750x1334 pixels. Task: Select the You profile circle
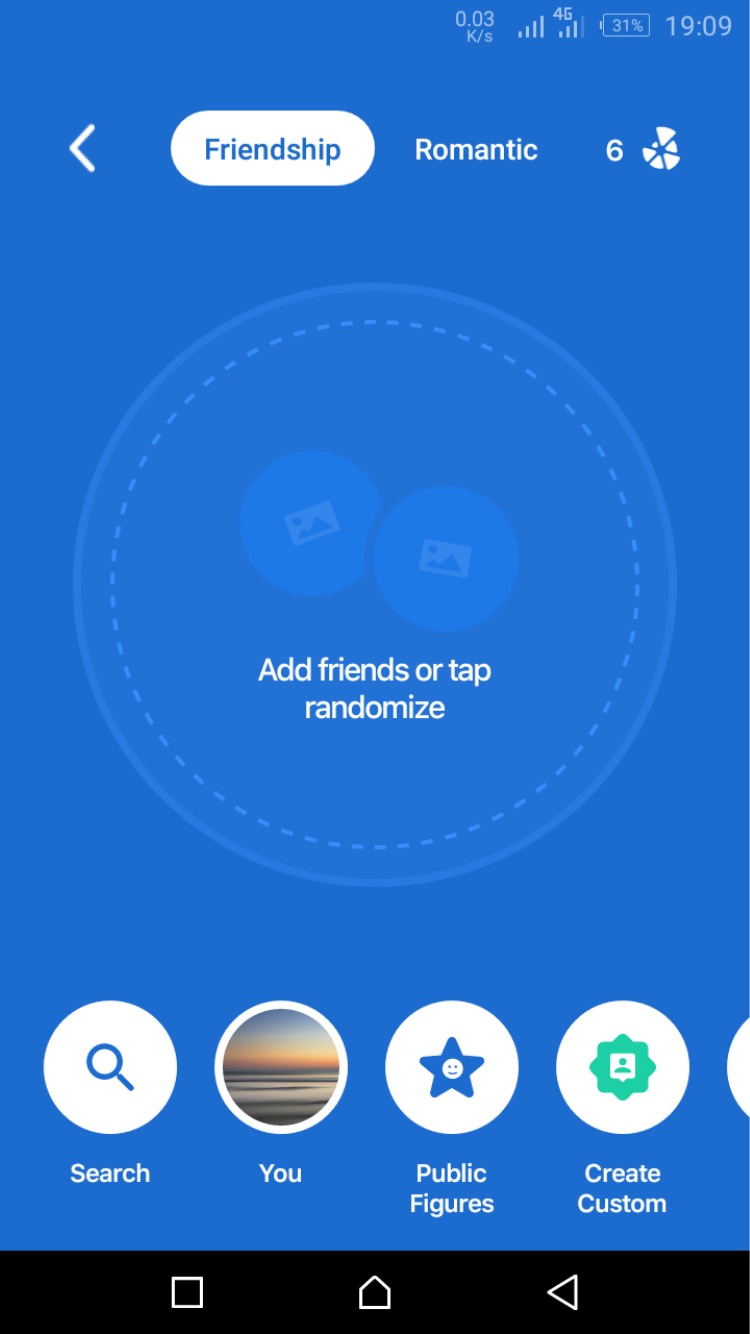point(281,1067)
